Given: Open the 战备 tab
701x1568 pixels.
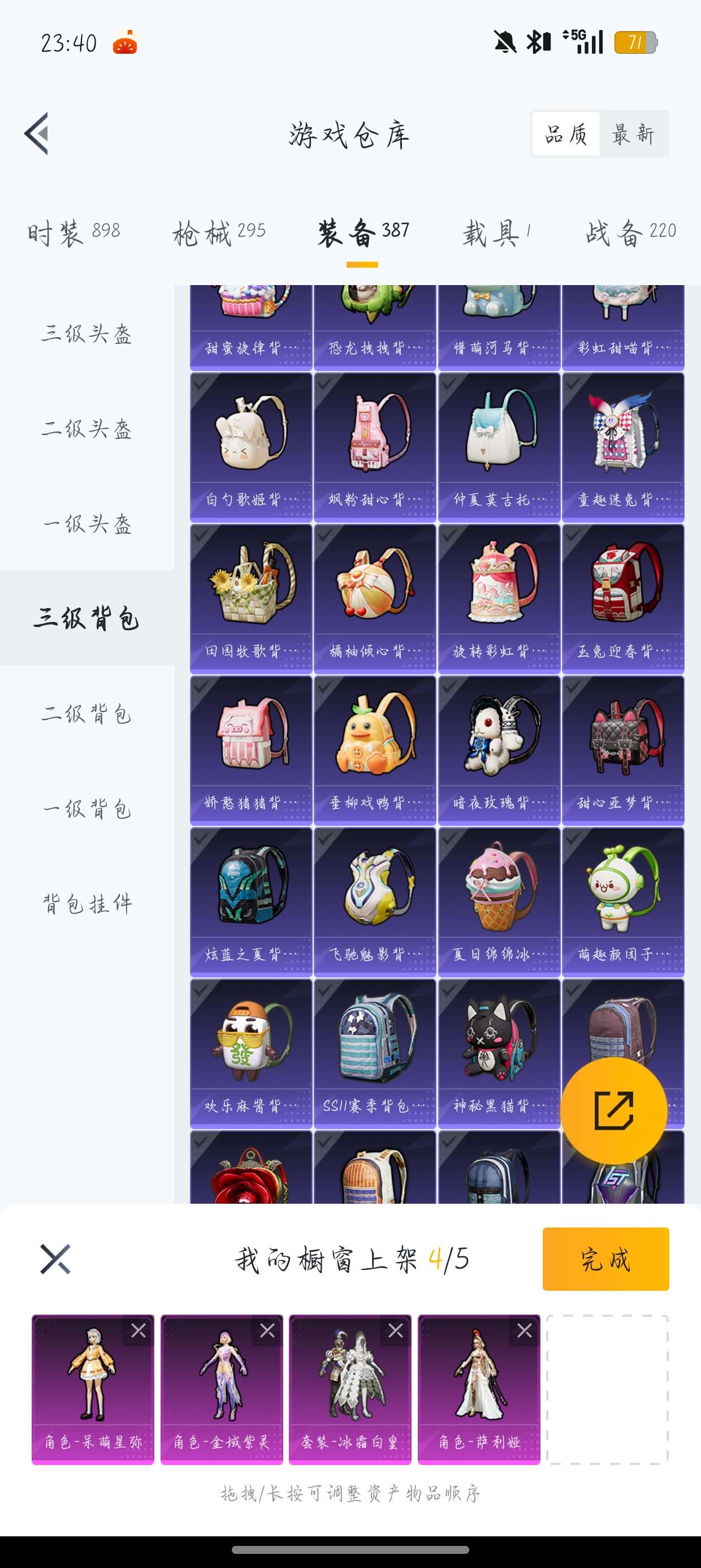Looking at the screenshot, I should coord(630,233).
